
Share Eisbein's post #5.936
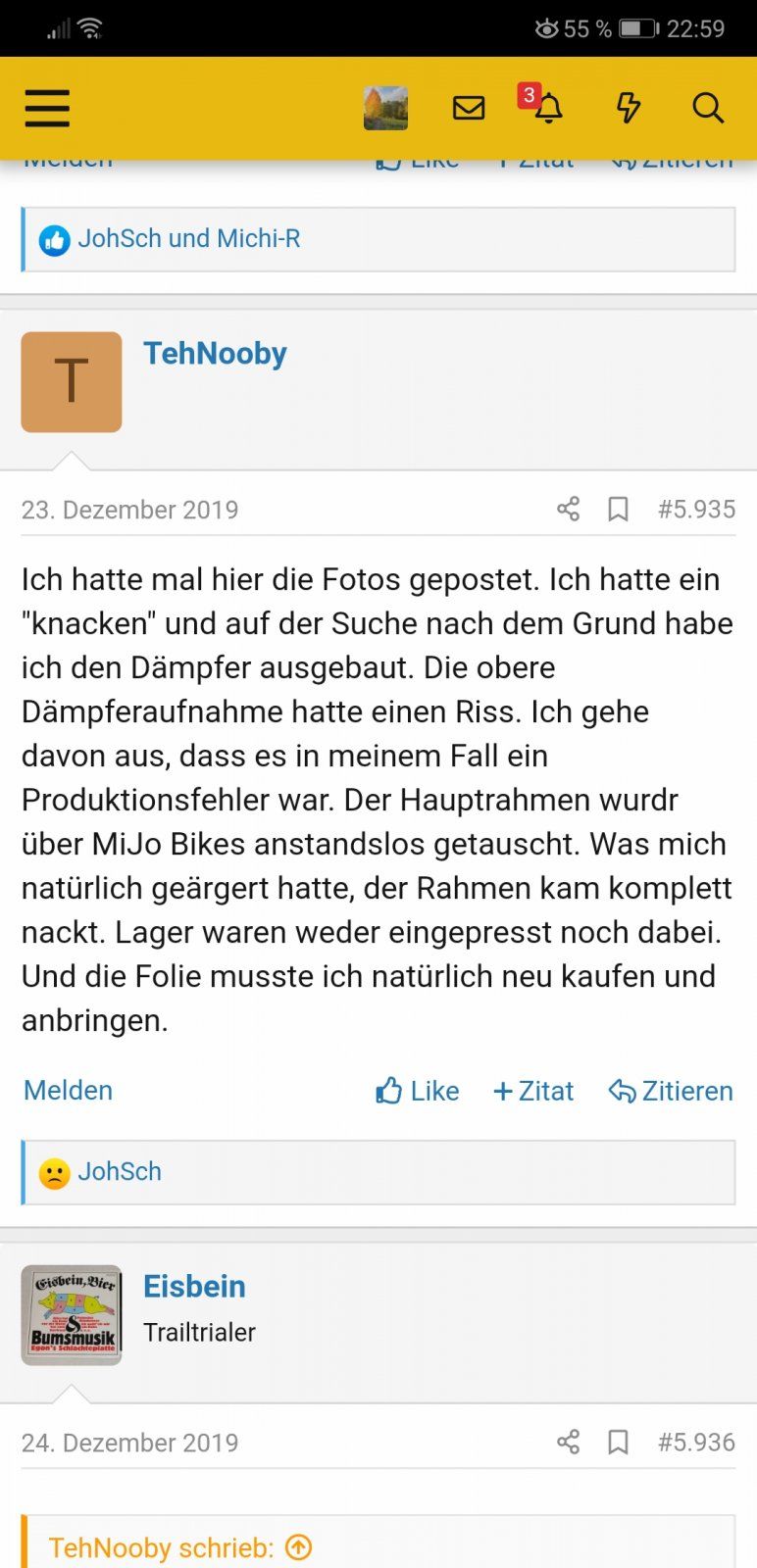(569, 1442)
